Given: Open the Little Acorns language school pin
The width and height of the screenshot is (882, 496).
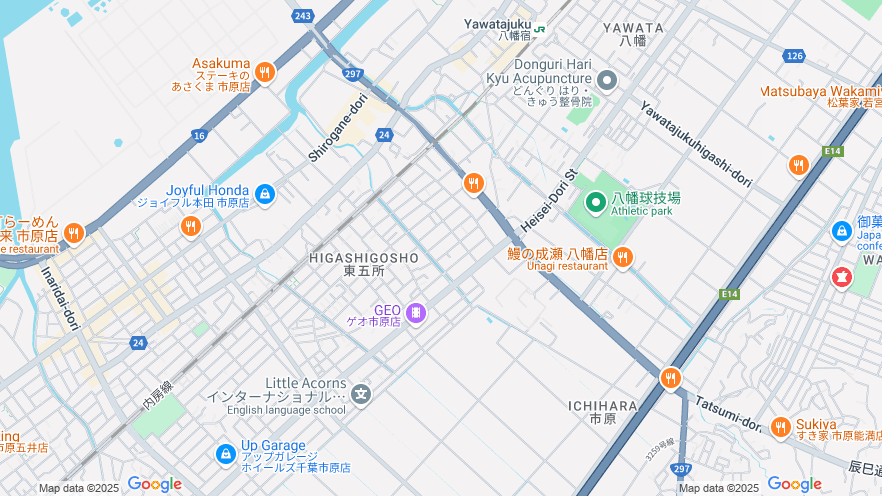Looking at the screenshot, I should [x=361, y=394].
